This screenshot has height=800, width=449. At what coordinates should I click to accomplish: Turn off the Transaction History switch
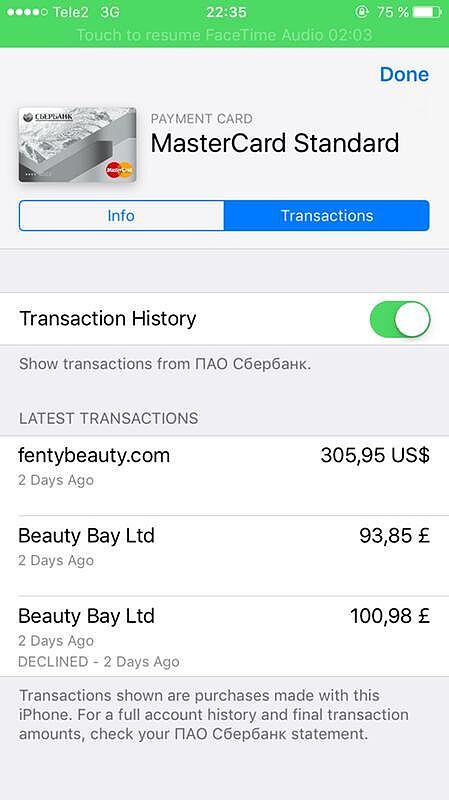[x=400, y=319]
